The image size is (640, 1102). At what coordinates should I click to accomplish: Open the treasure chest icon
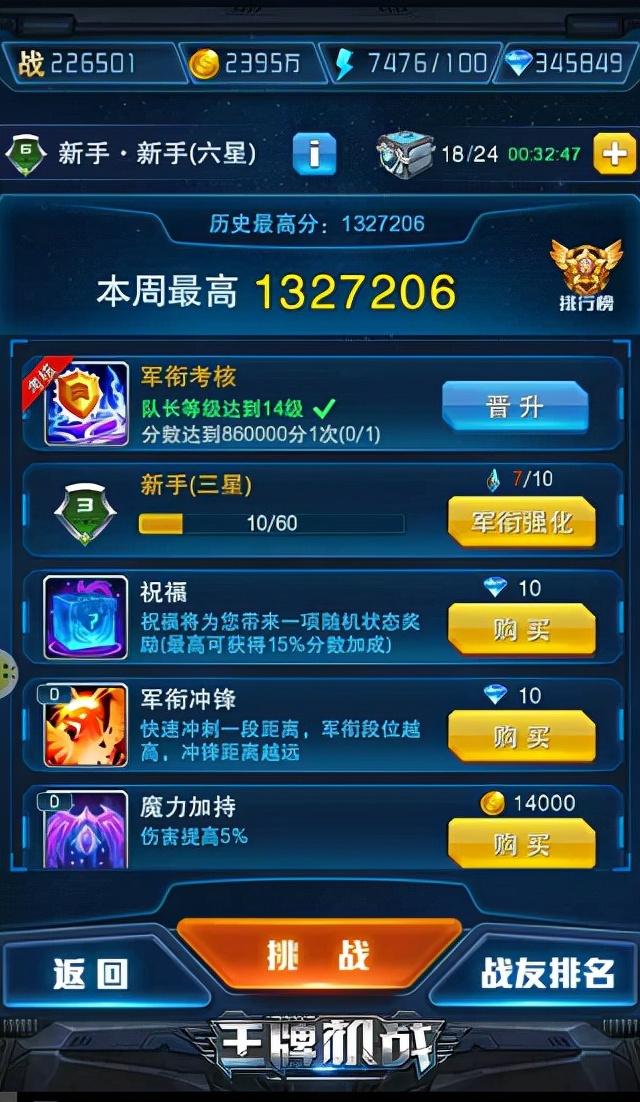point(405,154)
